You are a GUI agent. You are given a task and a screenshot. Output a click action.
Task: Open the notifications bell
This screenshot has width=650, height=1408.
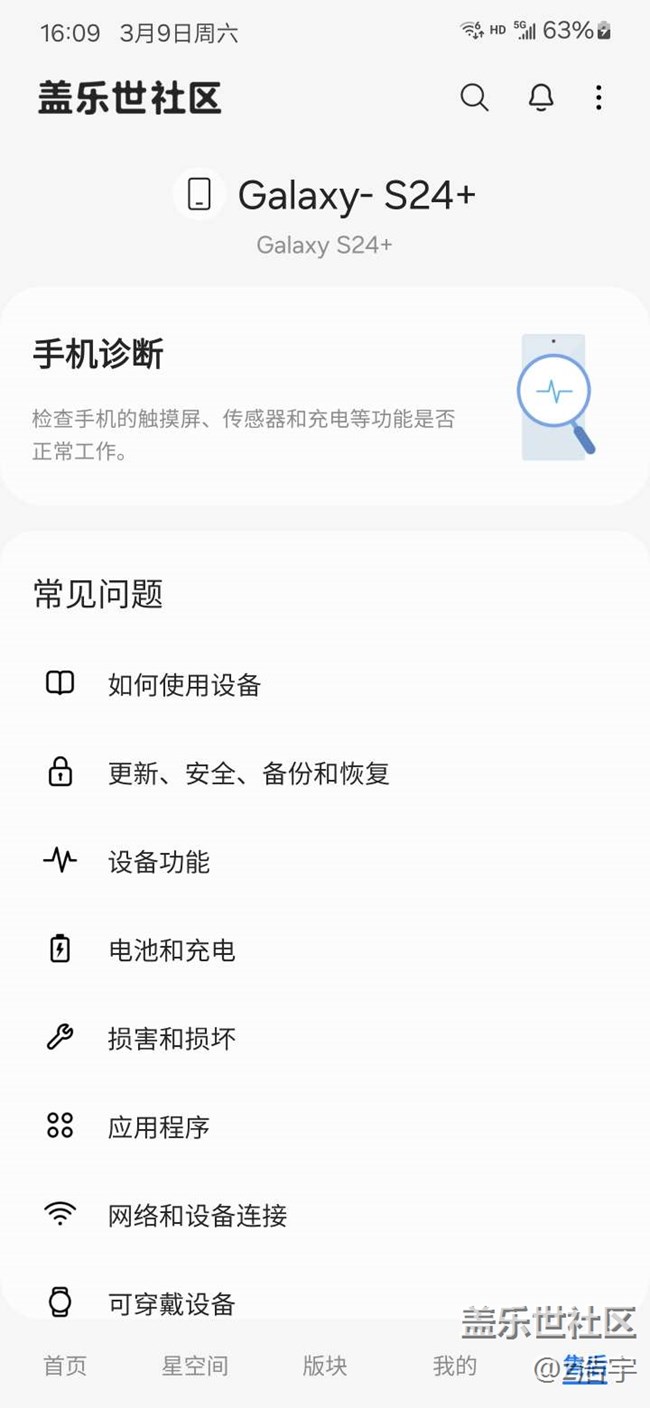pos(541,97)
